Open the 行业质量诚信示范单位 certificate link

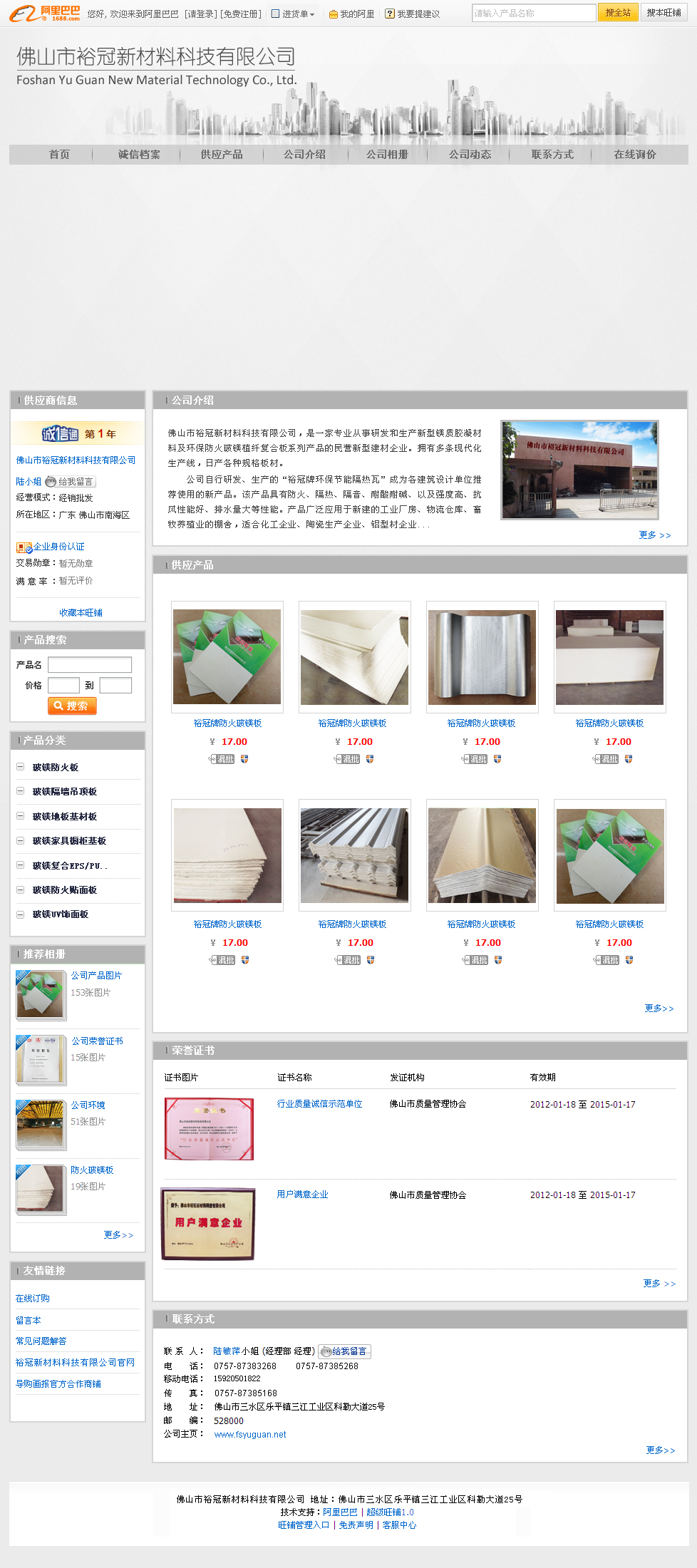319,1104
